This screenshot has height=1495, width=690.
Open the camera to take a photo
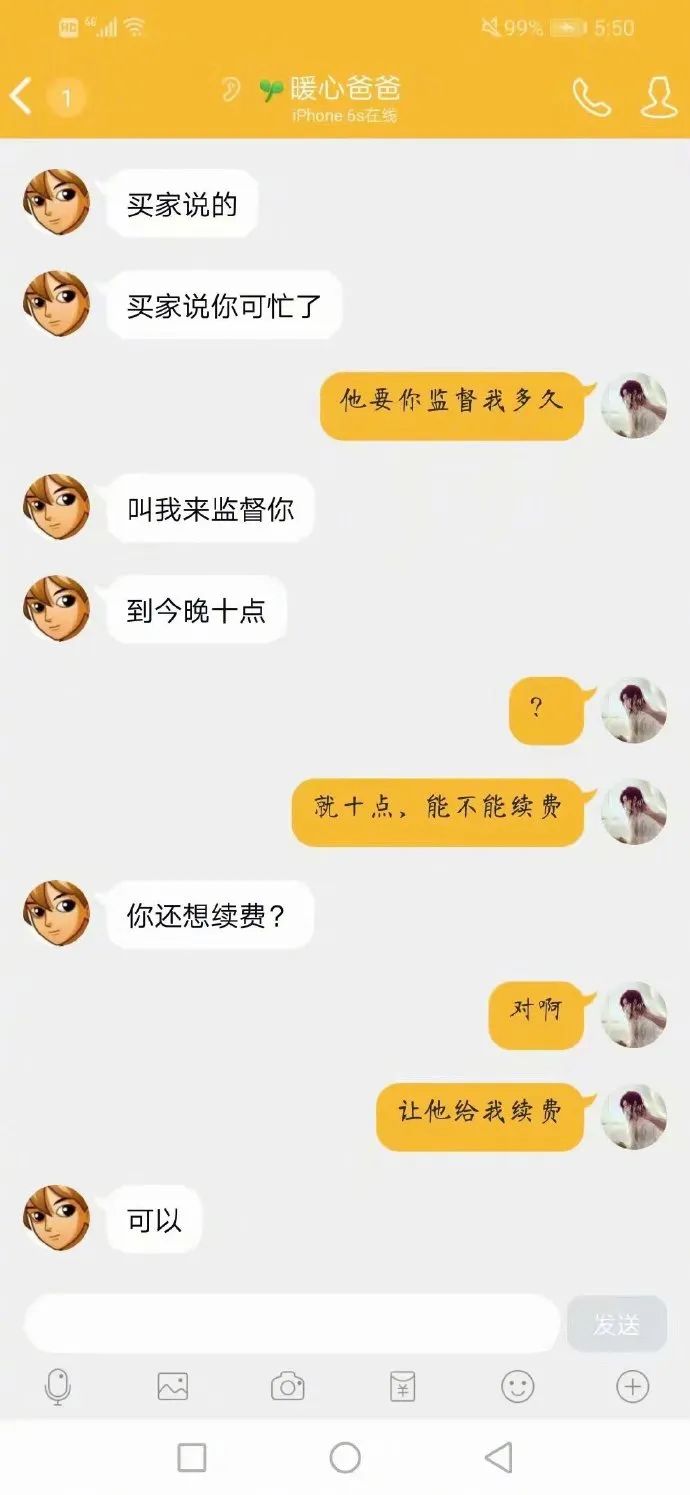(288, 1386)
